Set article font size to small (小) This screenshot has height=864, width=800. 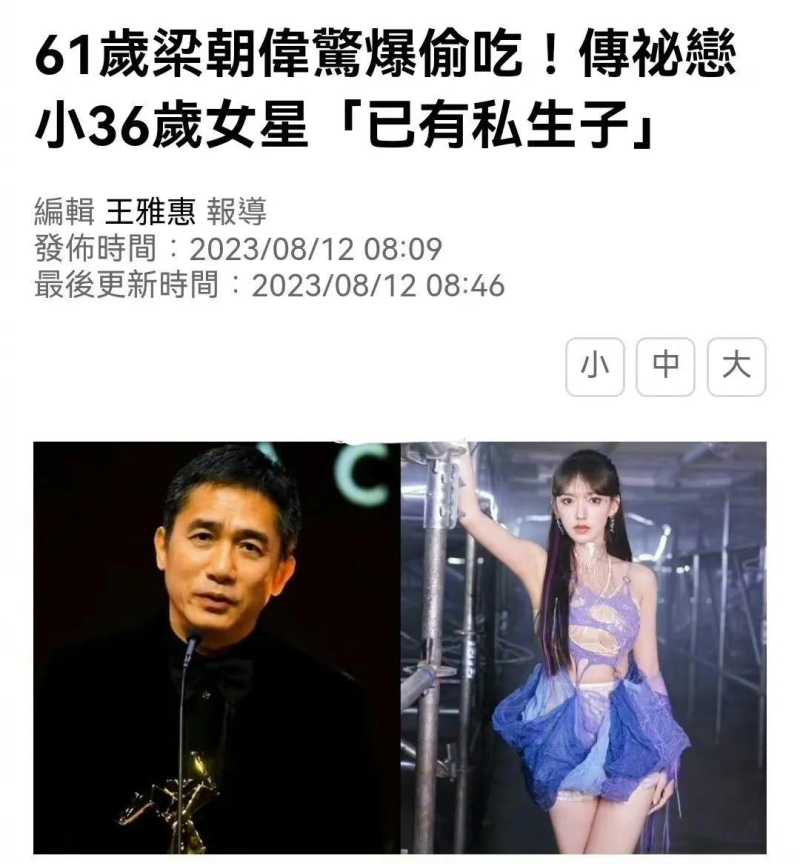pos(595,367)
